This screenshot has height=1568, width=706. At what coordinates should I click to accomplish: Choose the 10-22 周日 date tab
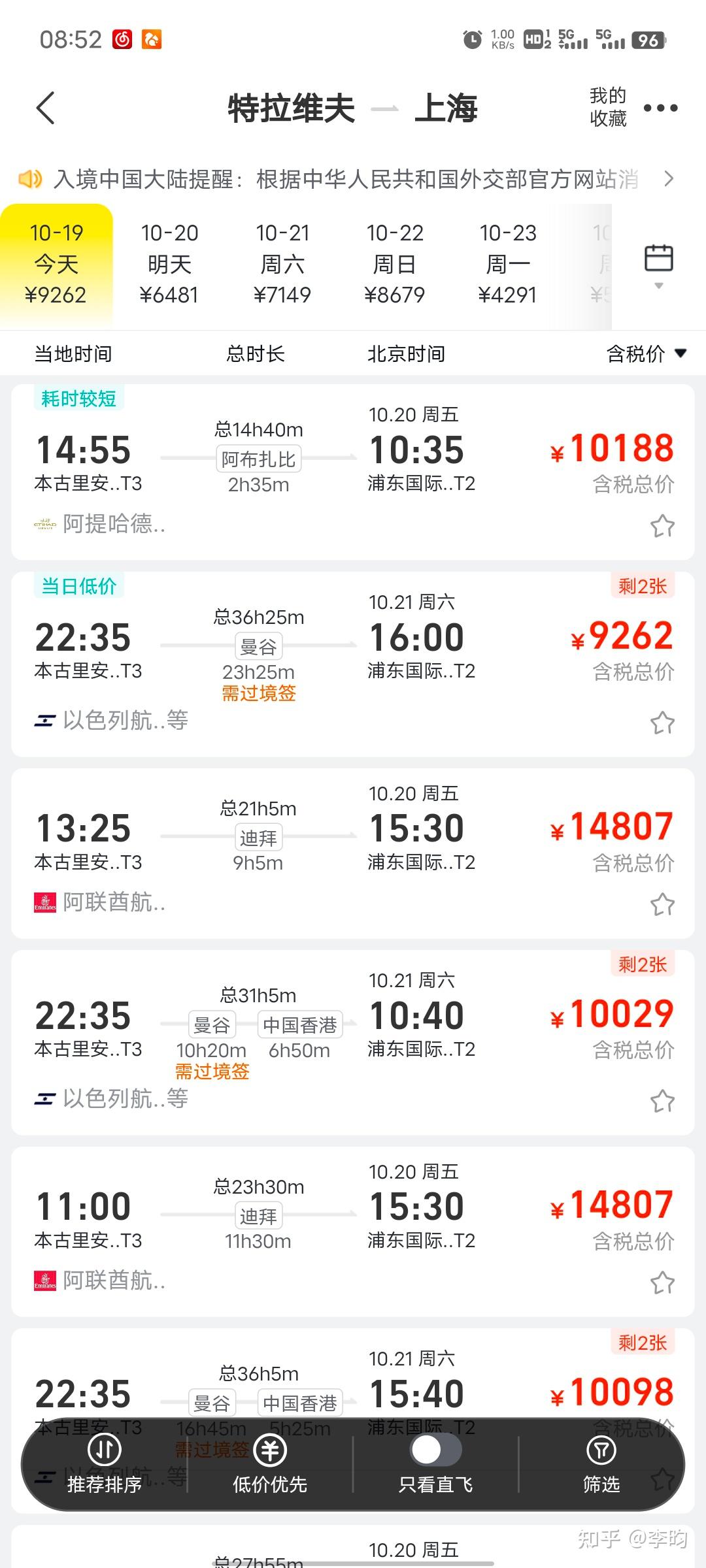tap(395, 265)
